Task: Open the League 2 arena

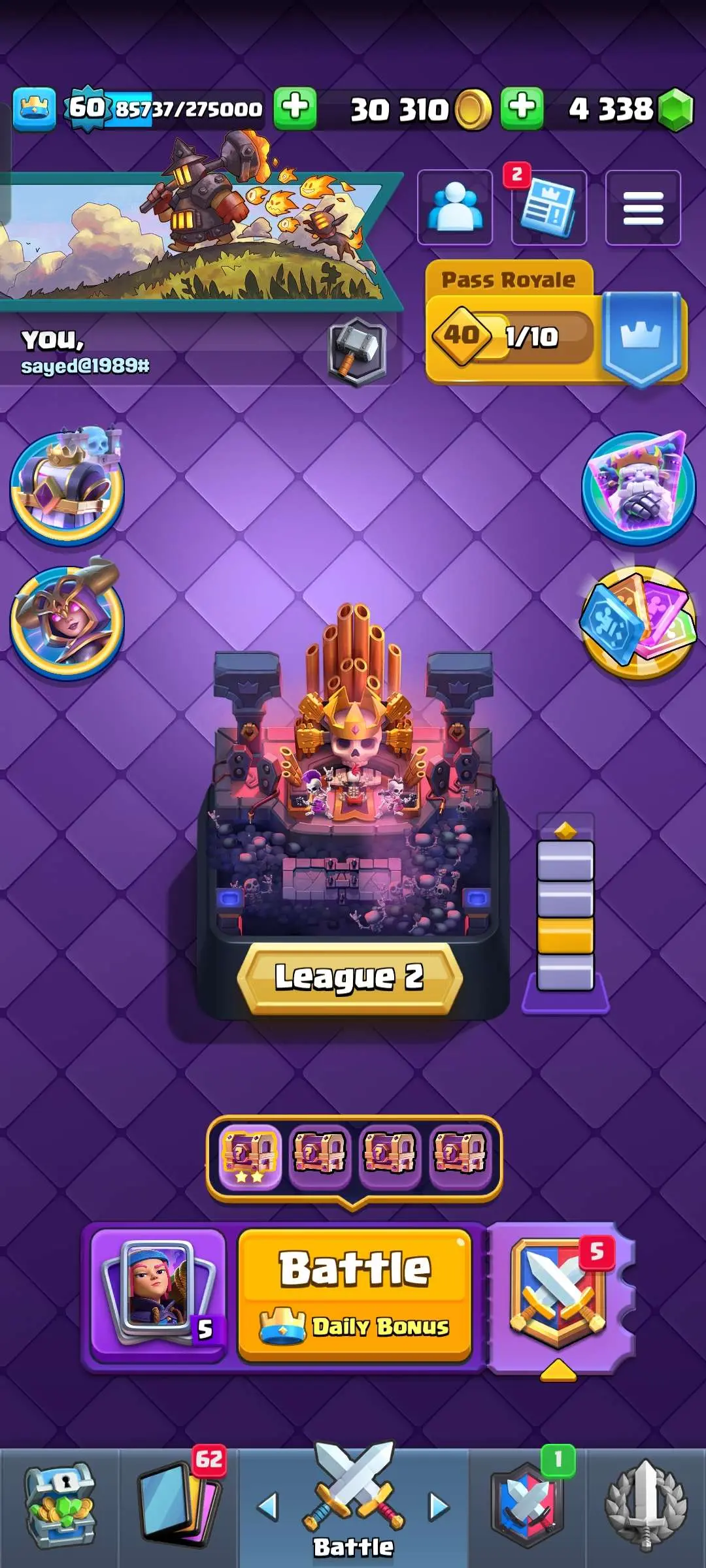Action: (x=352, y=817)
